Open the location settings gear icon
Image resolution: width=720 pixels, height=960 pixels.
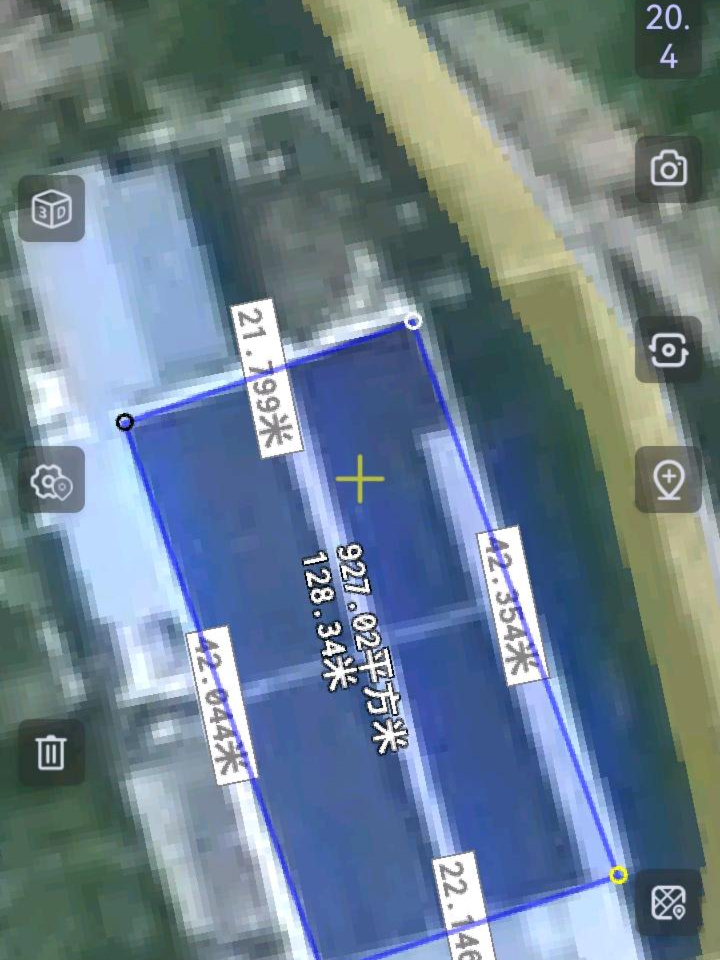[x=51, y=479]
